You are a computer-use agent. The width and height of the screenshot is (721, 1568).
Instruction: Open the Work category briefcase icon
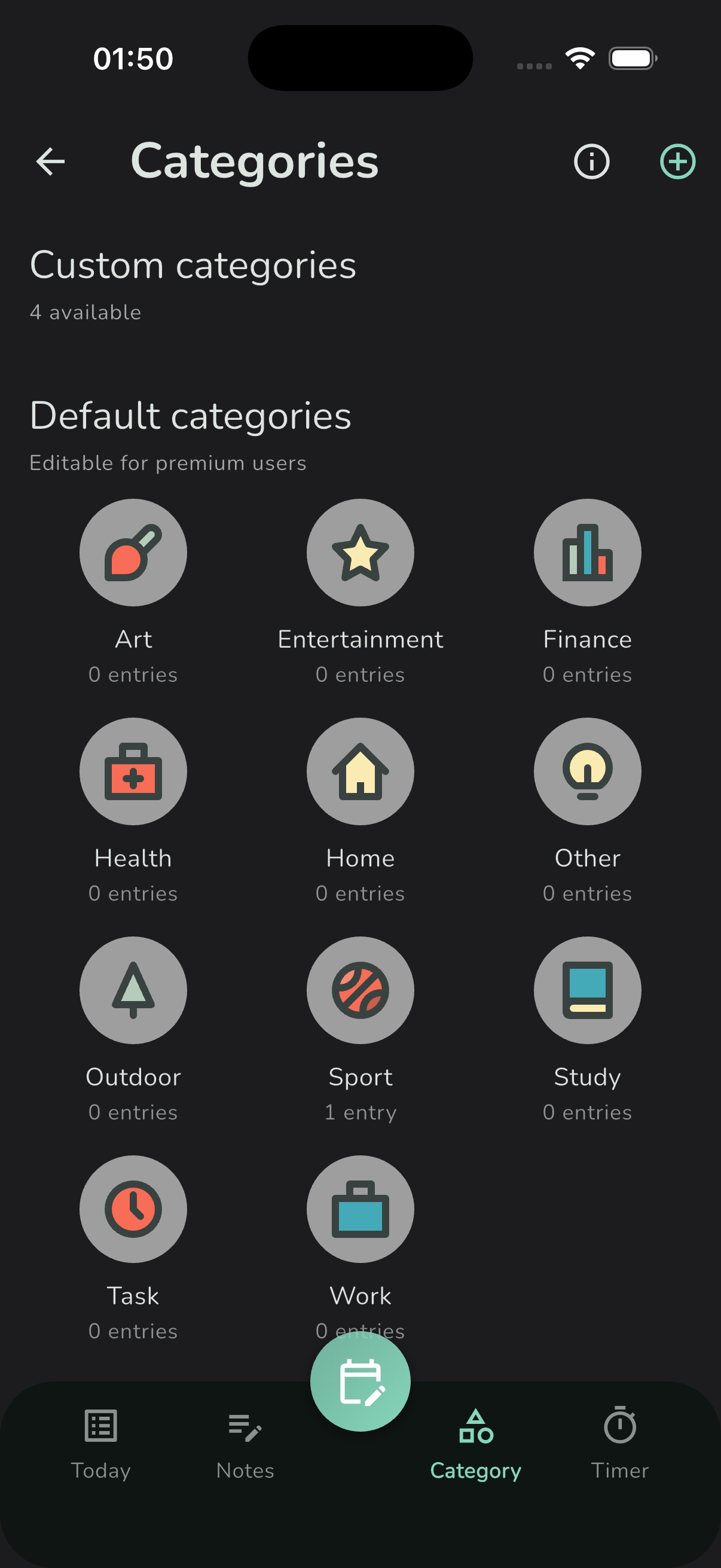point(359,1209)
